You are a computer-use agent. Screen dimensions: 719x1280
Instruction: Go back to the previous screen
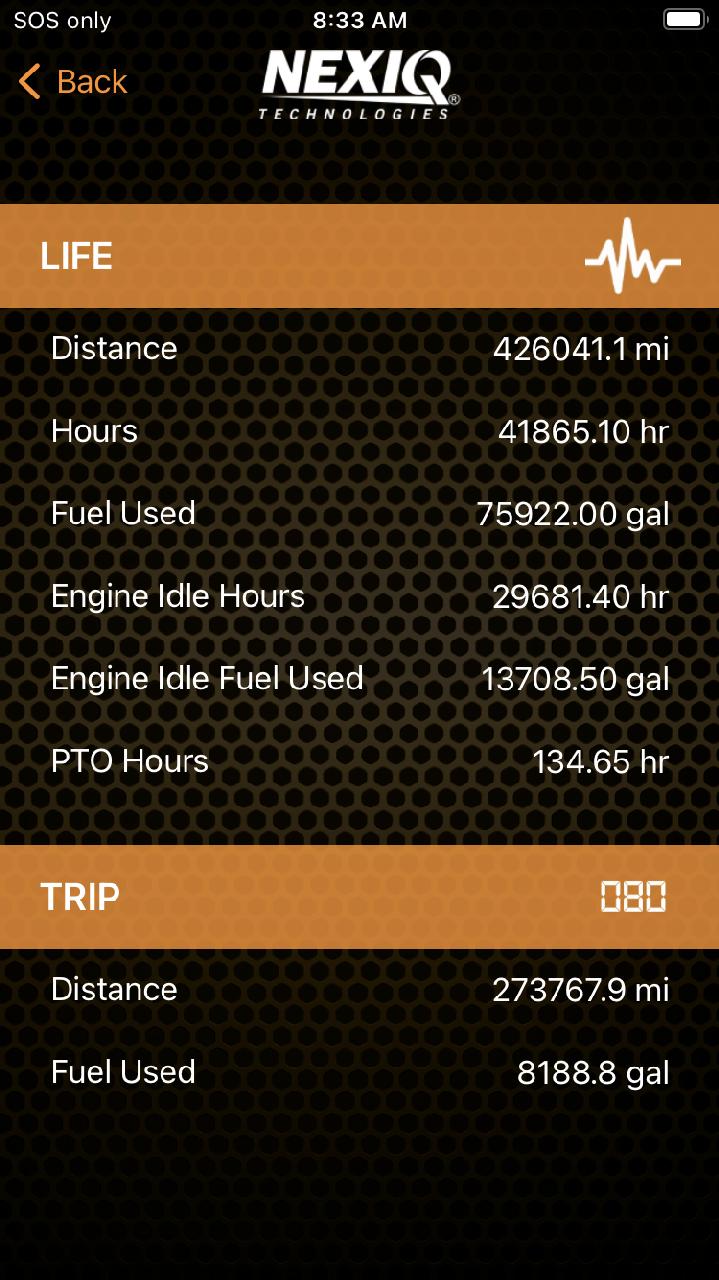point(73,82)
